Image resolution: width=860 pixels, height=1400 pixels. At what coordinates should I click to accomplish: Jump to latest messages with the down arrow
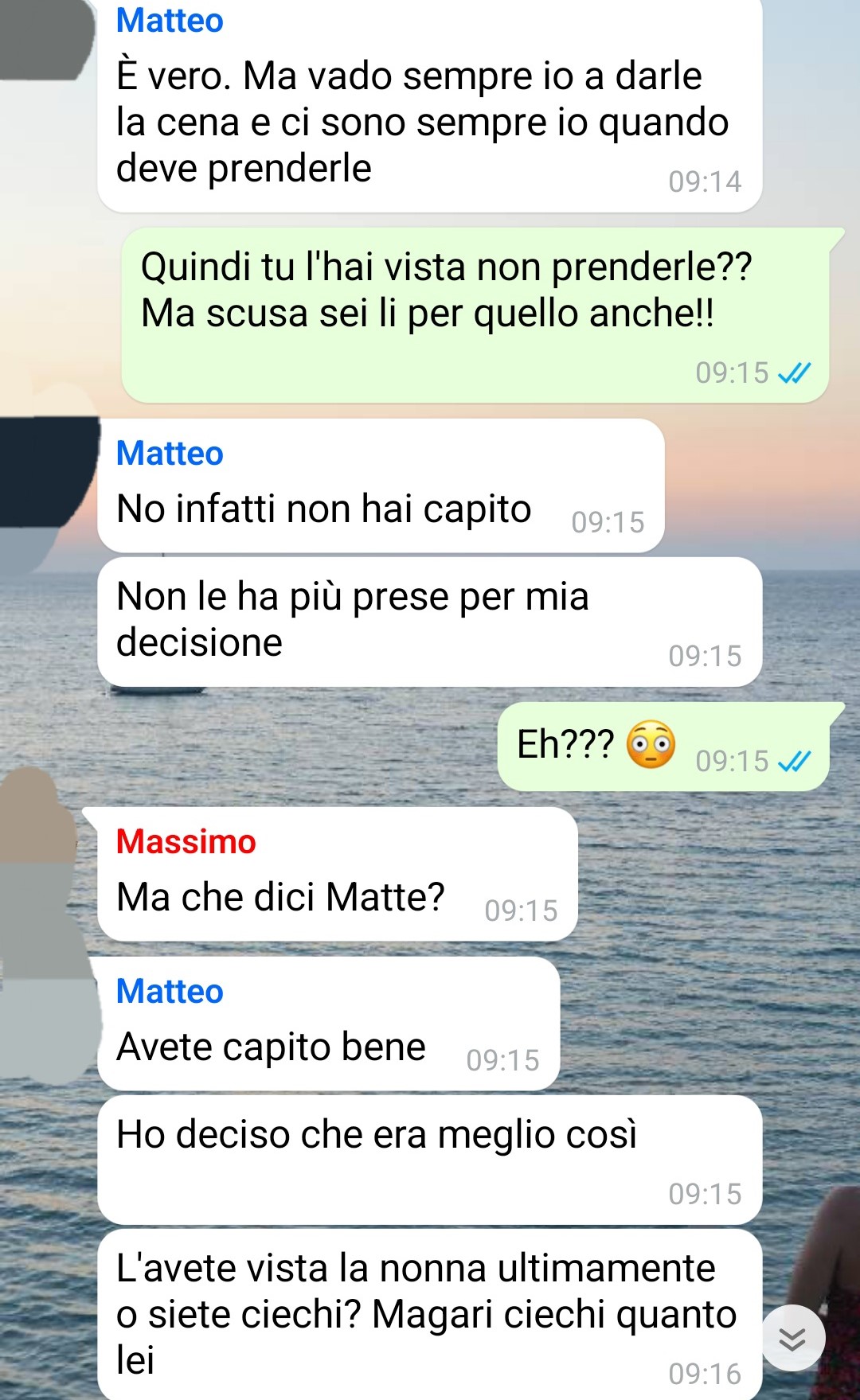click(x=793, y=1338)
